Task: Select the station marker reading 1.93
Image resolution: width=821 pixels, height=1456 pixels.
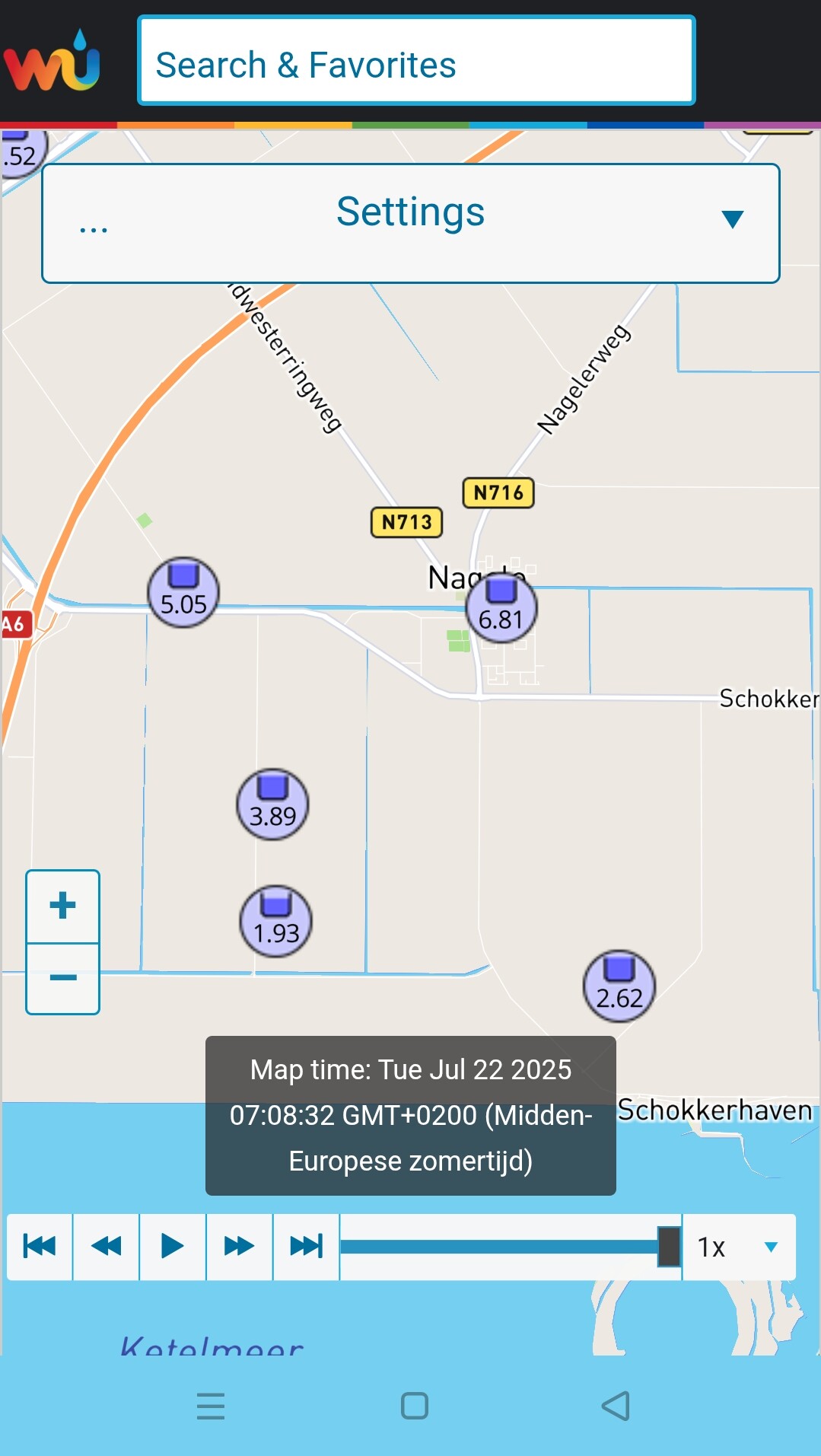Action: click(x=275, y=922)
